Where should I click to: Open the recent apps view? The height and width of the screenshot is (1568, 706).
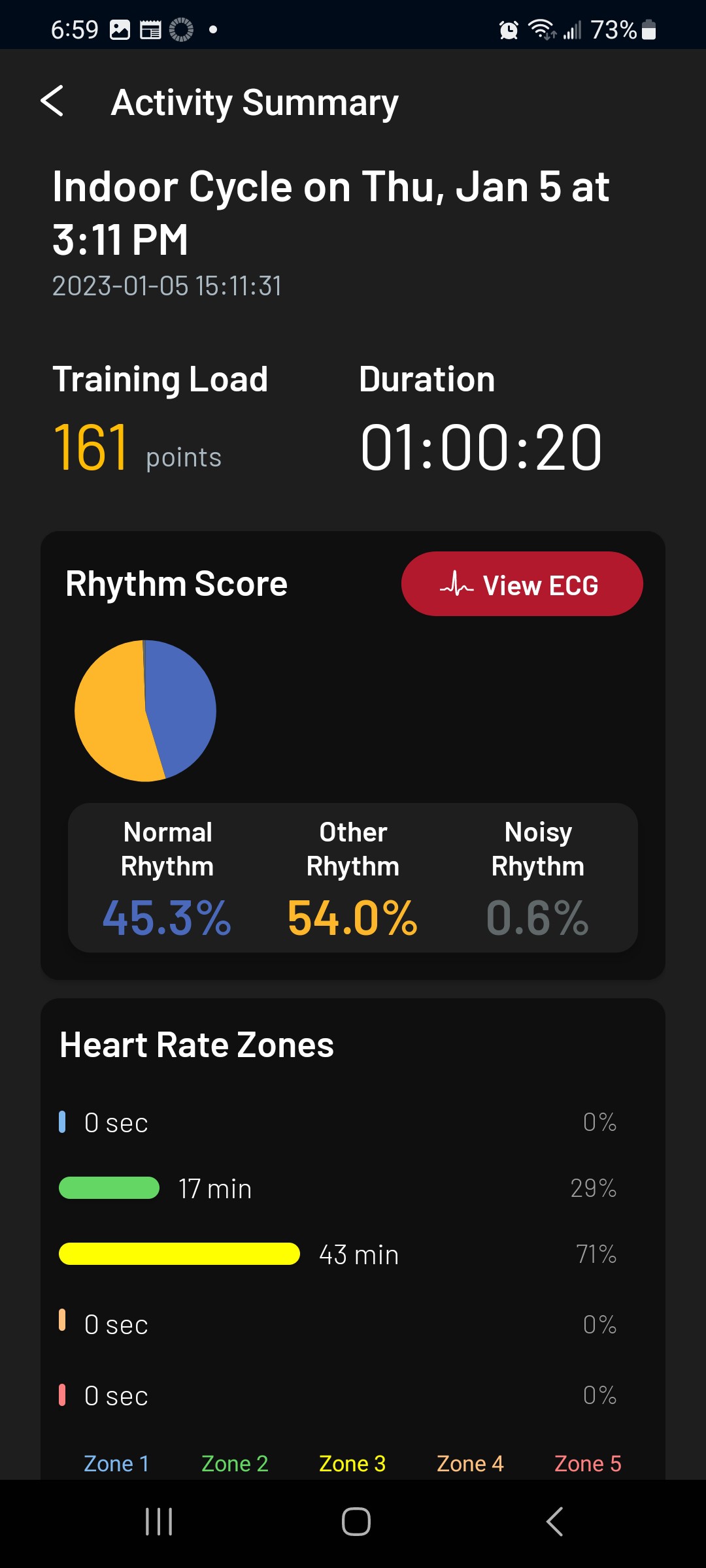point(159,1521)
